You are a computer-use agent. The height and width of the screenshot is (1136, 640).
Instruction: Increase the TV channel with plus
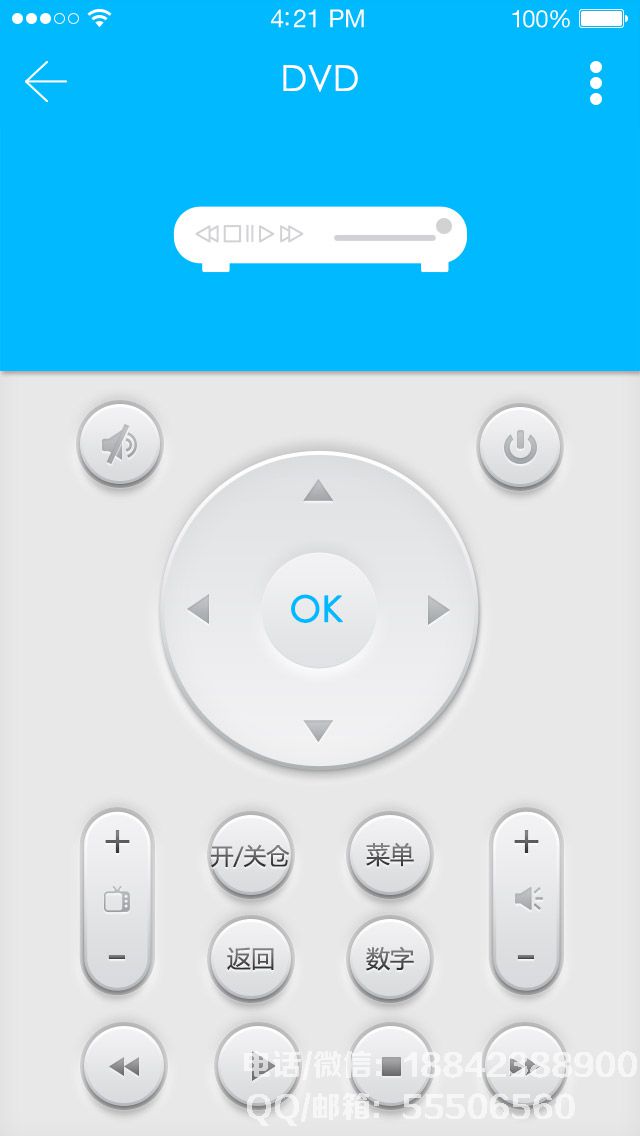point(117,842)
